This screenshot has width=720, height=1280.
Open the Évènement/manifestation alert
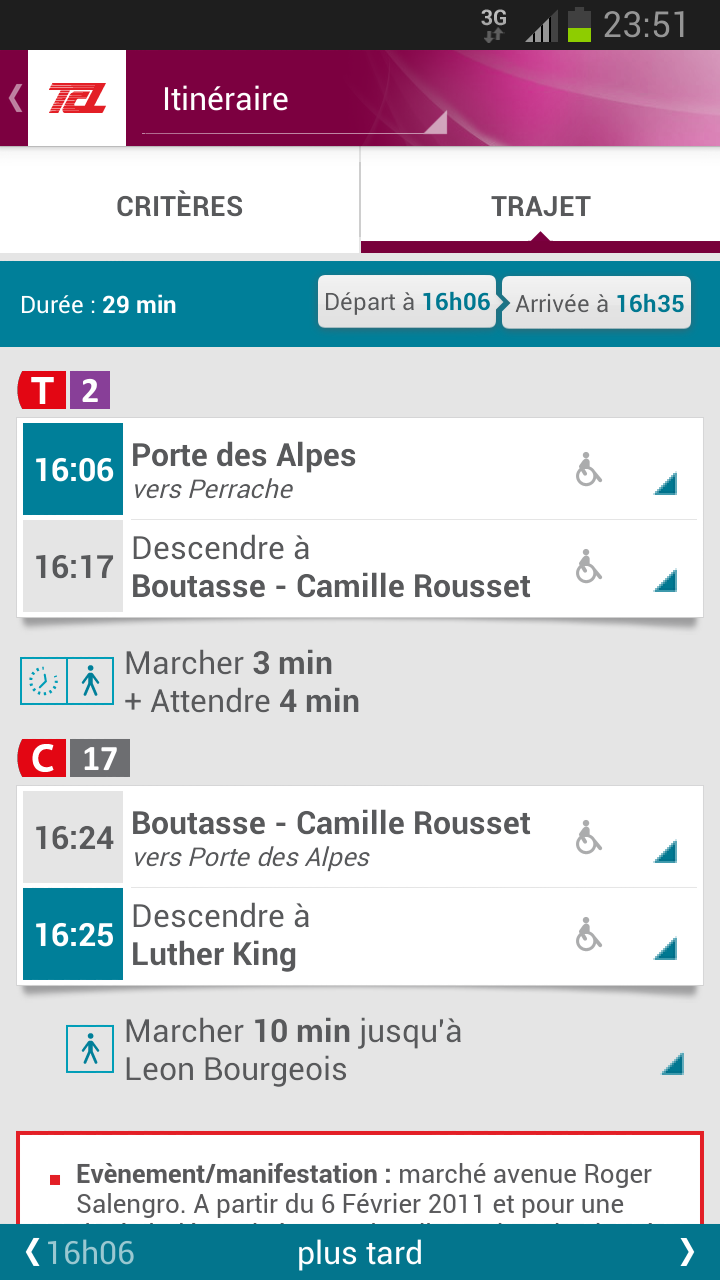tap(360, 1179)
